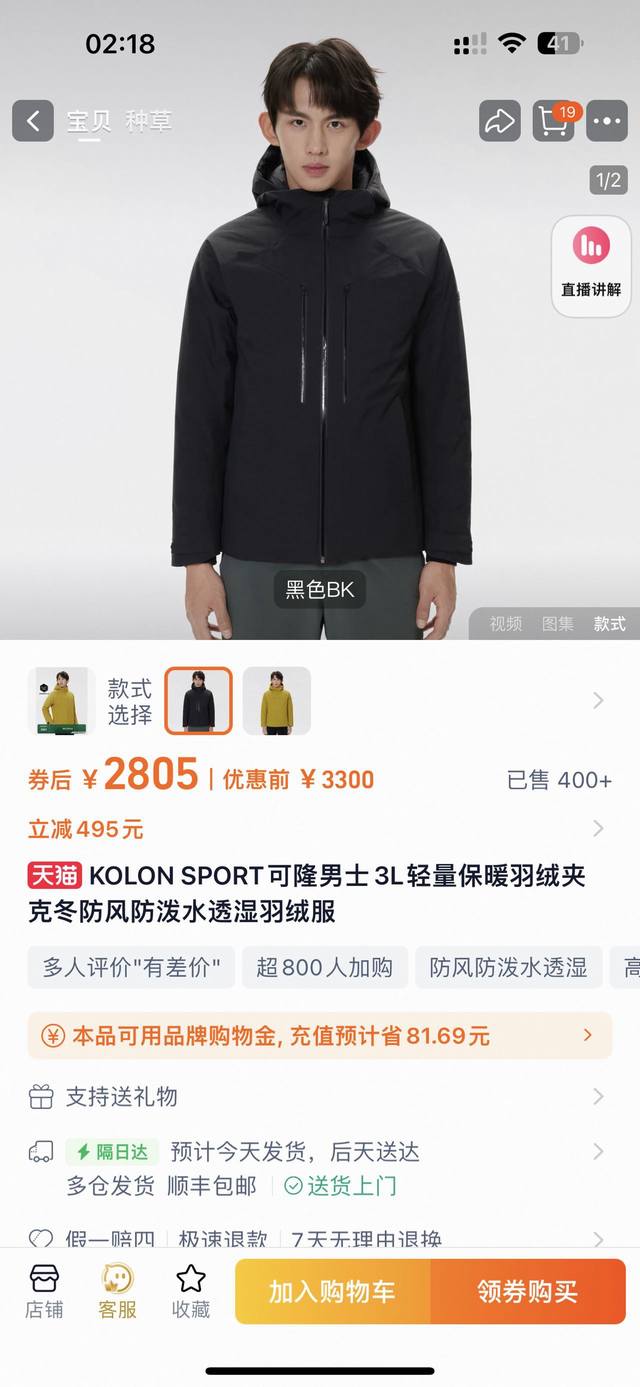Open the overflow menu
Image resolution: width=640 pixels, height=1387 pixels.
coord(607,121)
